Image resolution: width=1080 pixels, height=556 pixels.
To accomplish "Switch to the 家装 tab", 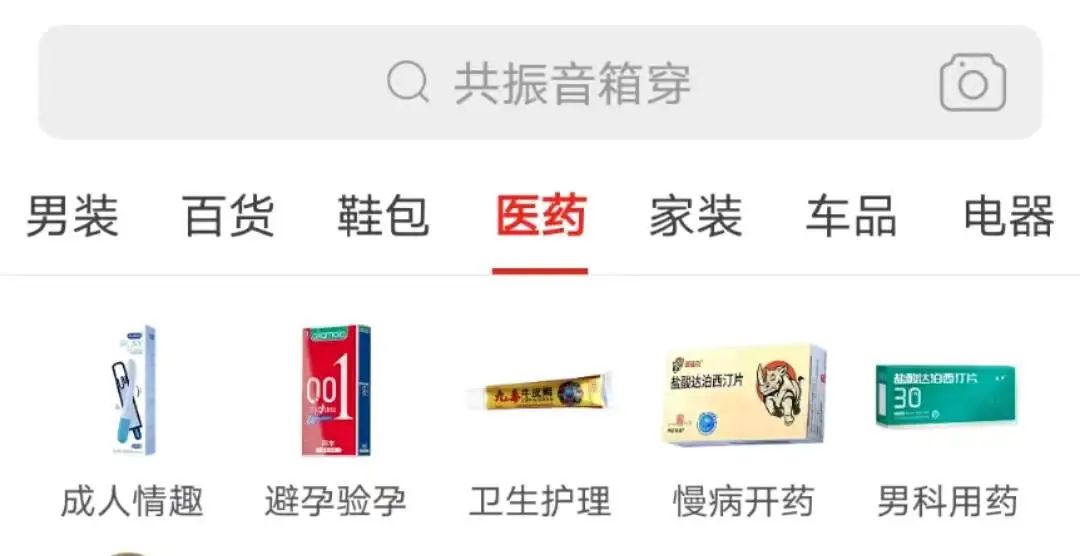I will pos(696,216).
